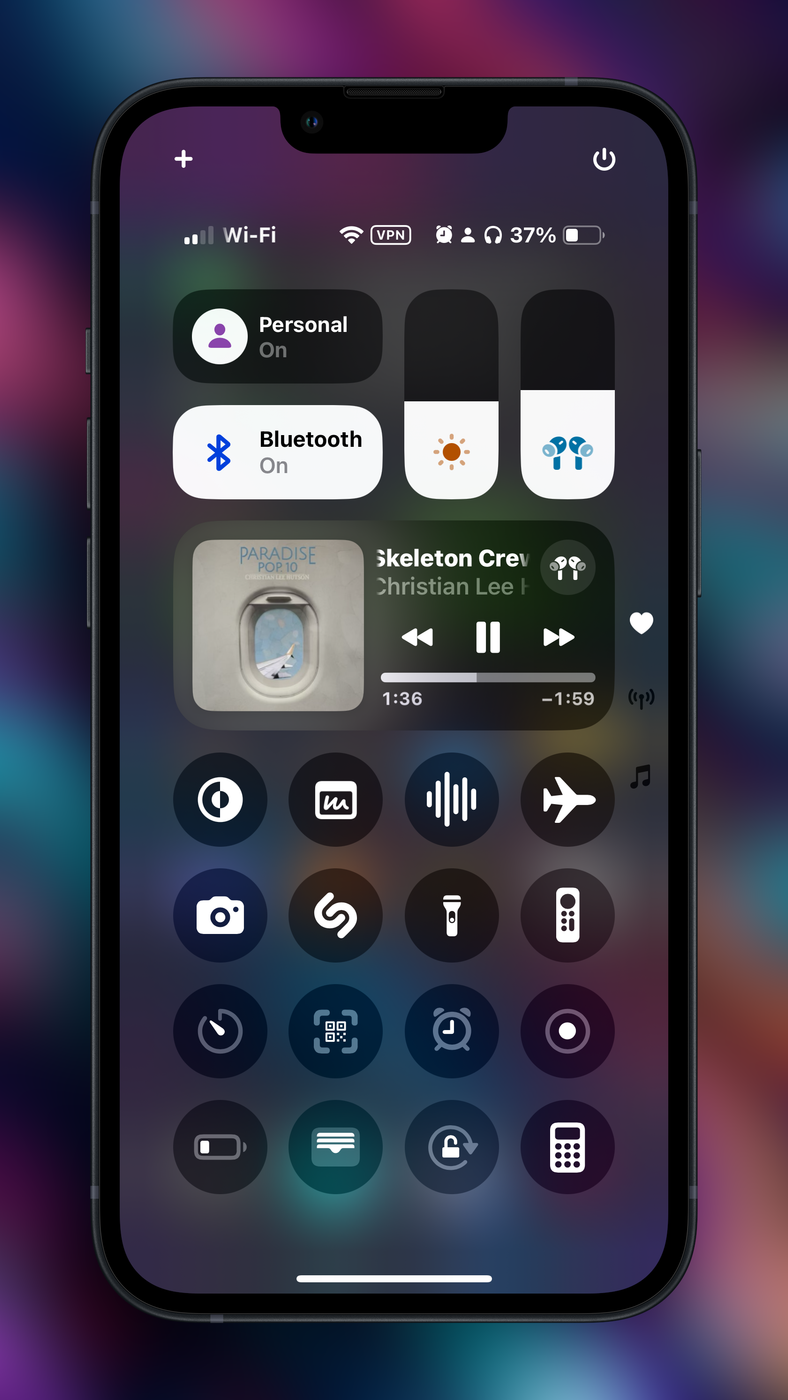Open the Wallet control
The height and width of the screenshot is (1400, 788).
click(x=336, y=1147)
